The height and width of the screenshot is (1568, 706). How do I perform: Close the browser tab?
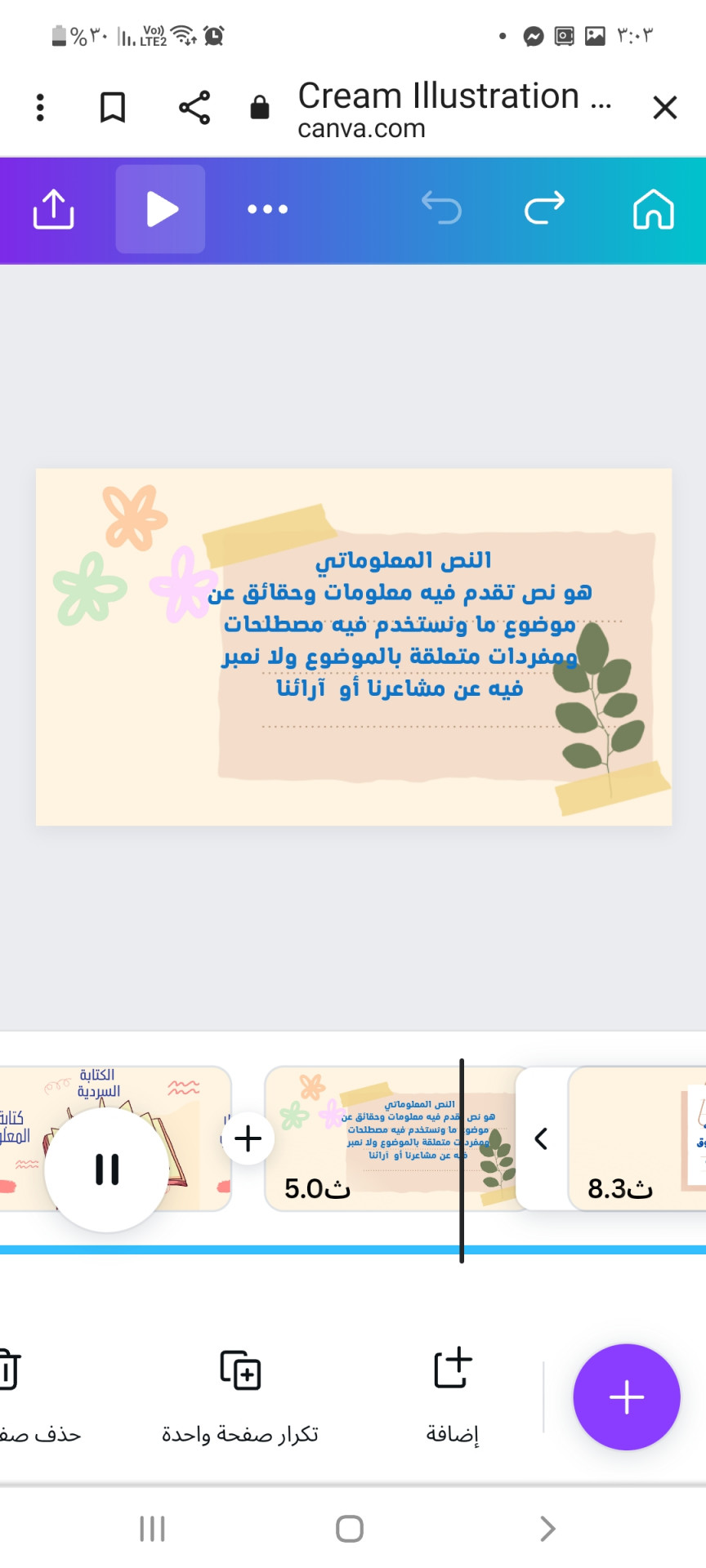[665, 107]
